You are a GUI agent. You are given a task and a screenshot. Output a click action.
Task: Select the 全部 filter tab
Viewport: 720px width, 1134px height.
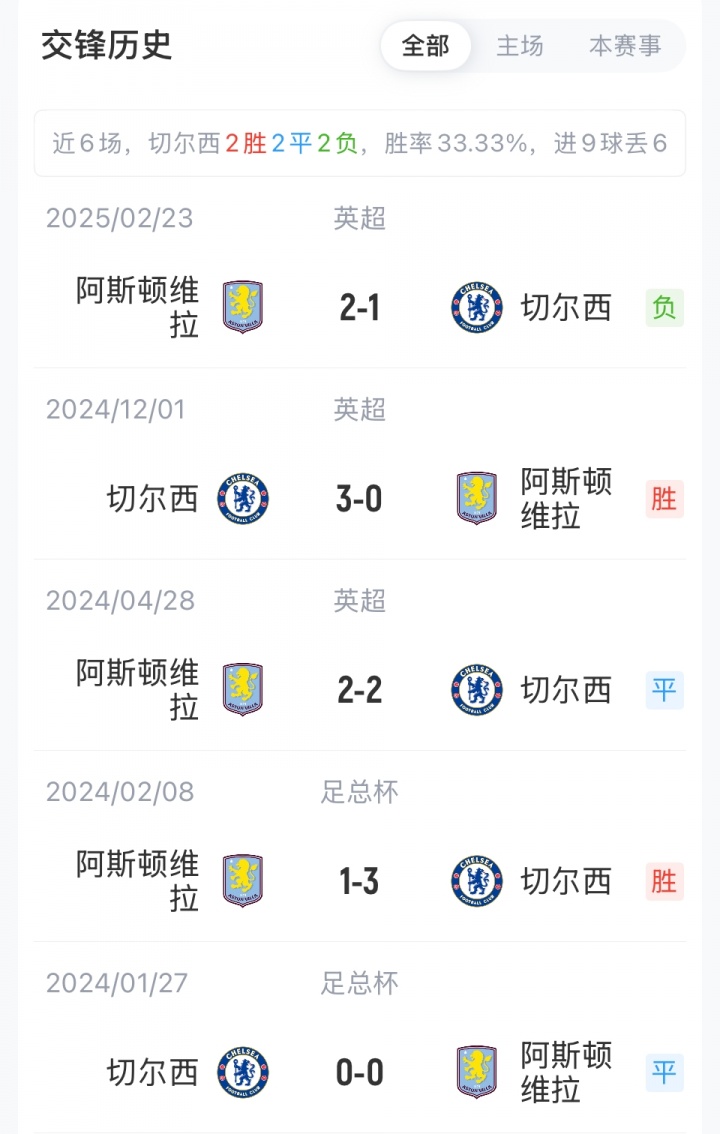[425, 46]
